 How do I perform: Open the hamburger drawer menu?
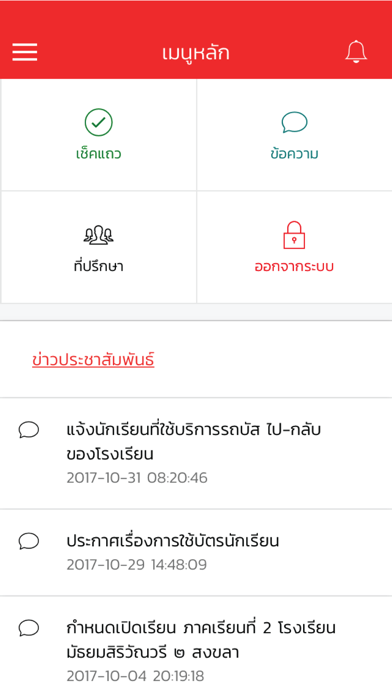25,52
